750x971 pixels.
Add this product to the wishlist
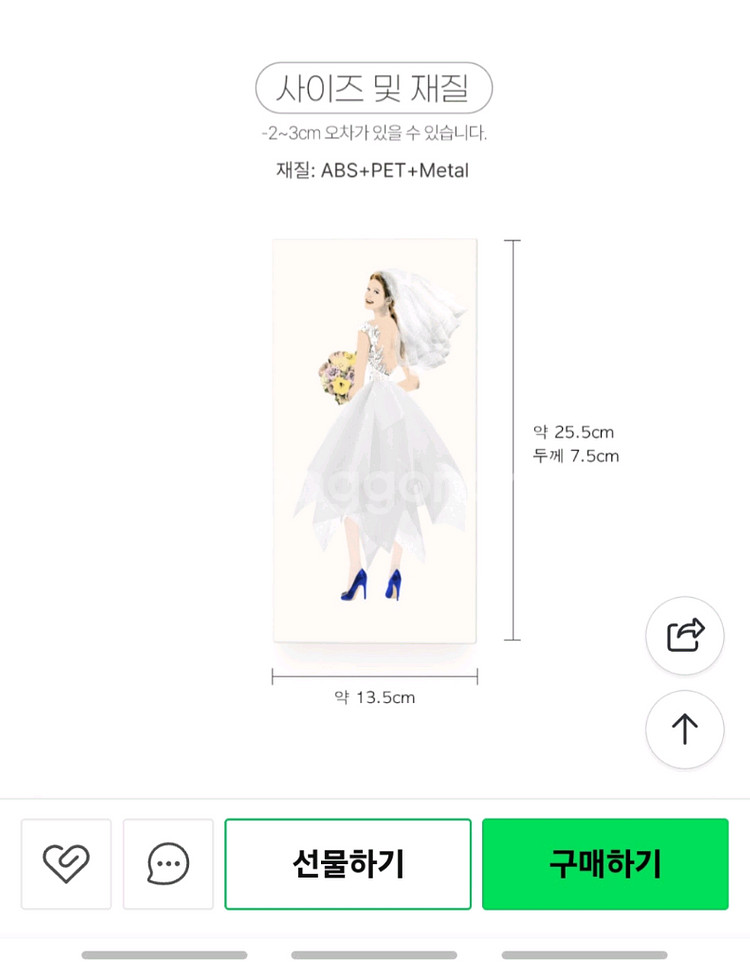coord(66,864)
